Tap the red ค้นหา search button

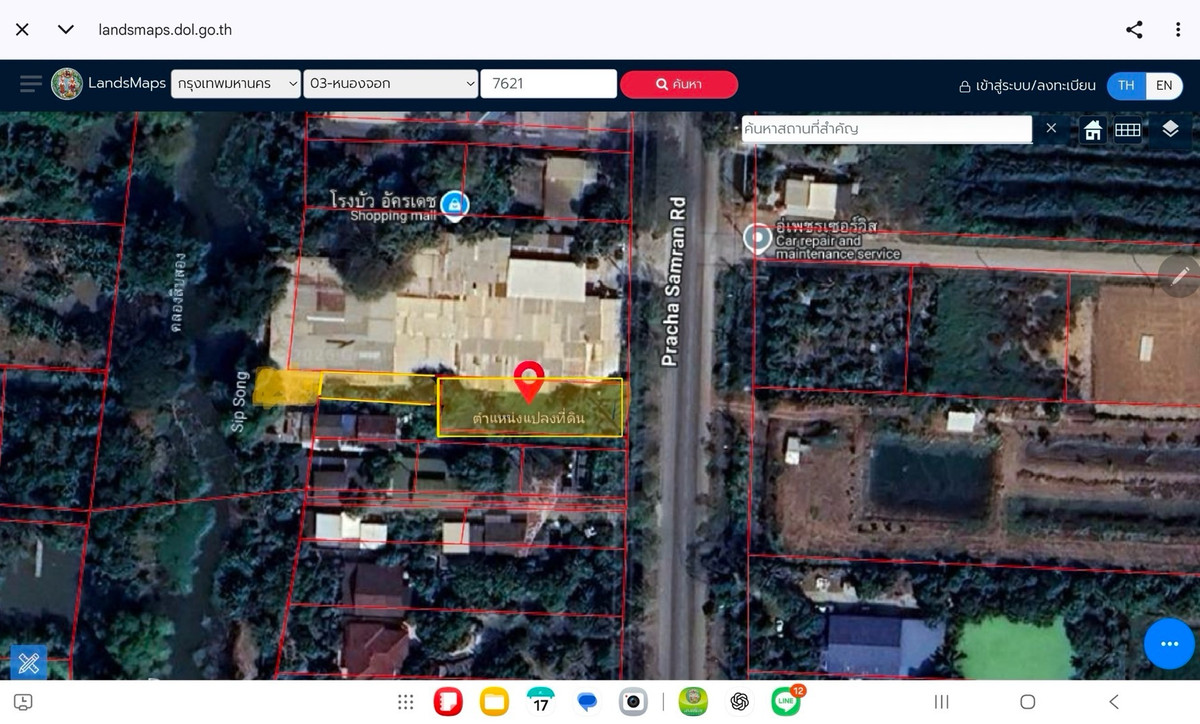tap(679, 84)
